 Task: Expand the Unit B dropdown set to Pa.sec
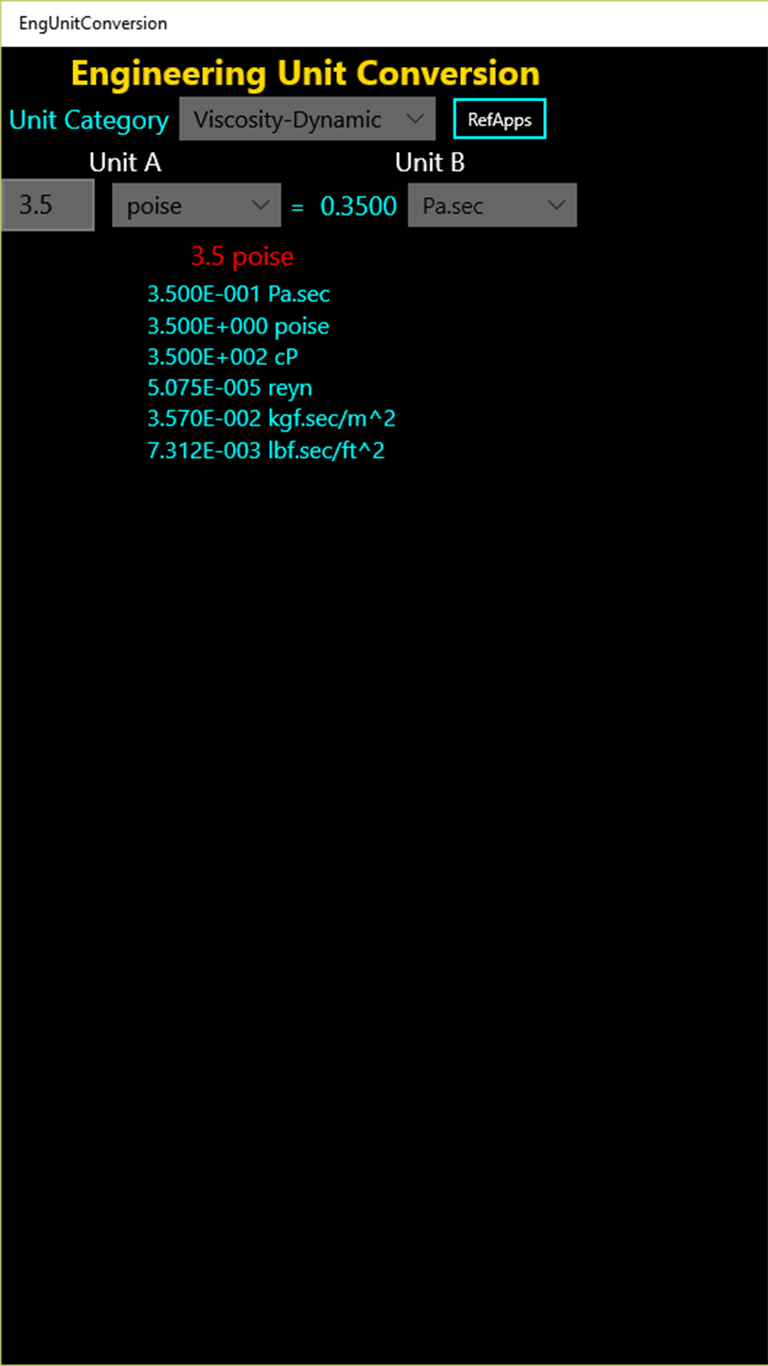(x=492, y=206)
